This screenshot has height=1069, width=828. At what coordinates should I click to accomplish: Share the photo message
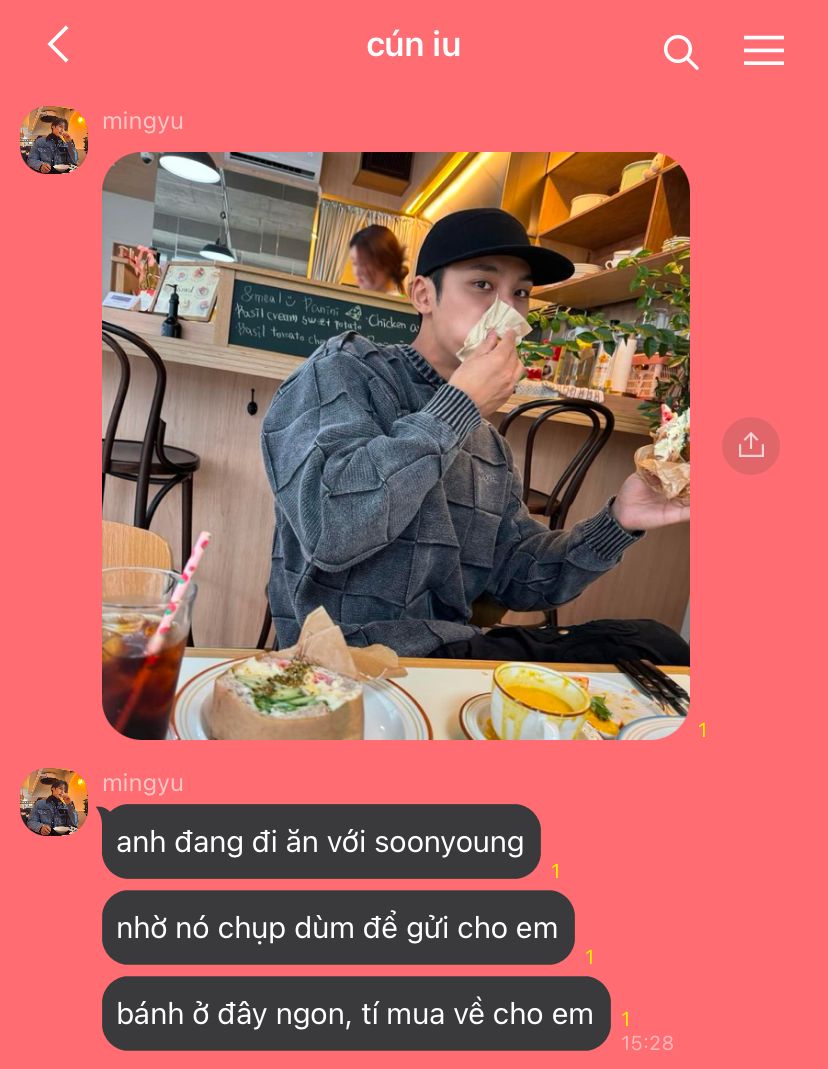click(x=751, y=445)
